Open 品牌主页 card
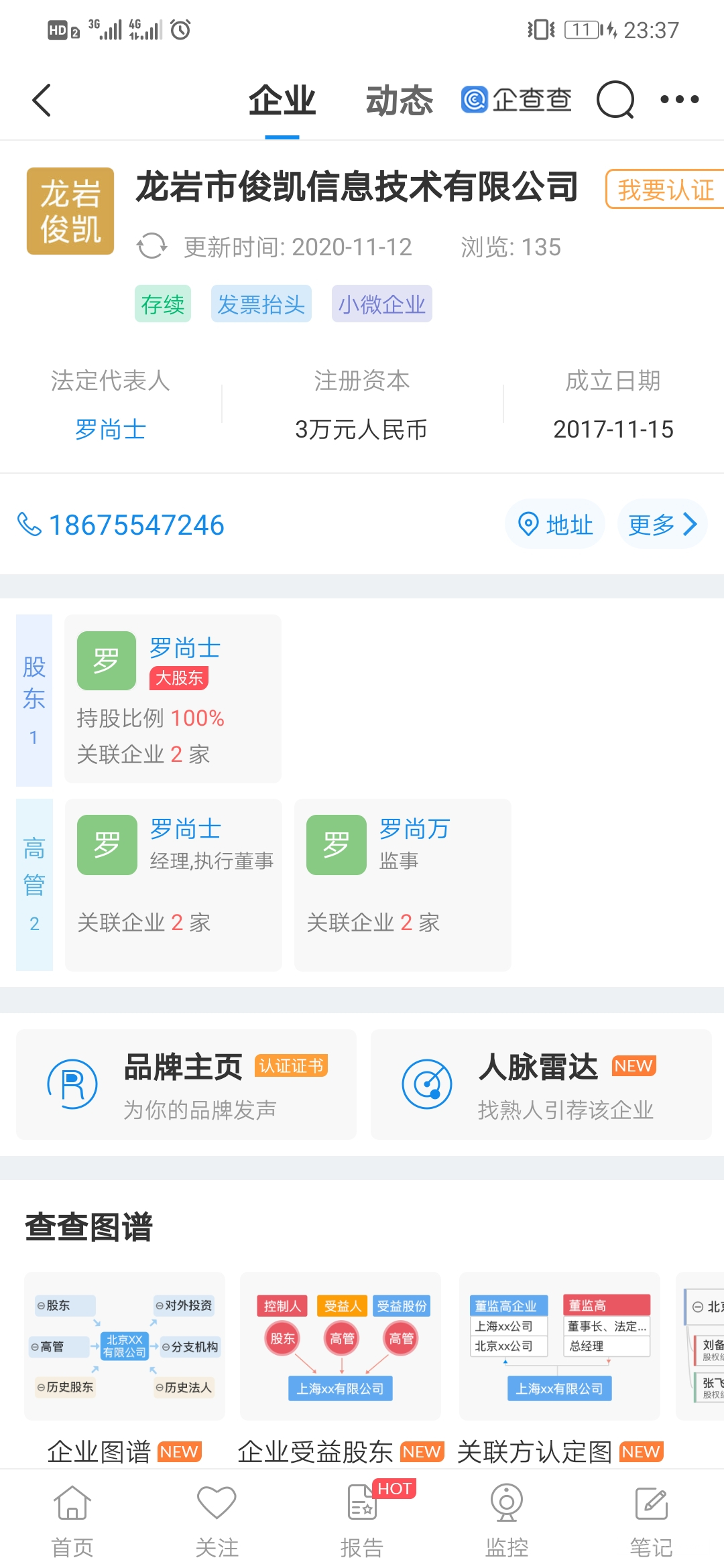The image size is (724, 1568). (186, 1084)
